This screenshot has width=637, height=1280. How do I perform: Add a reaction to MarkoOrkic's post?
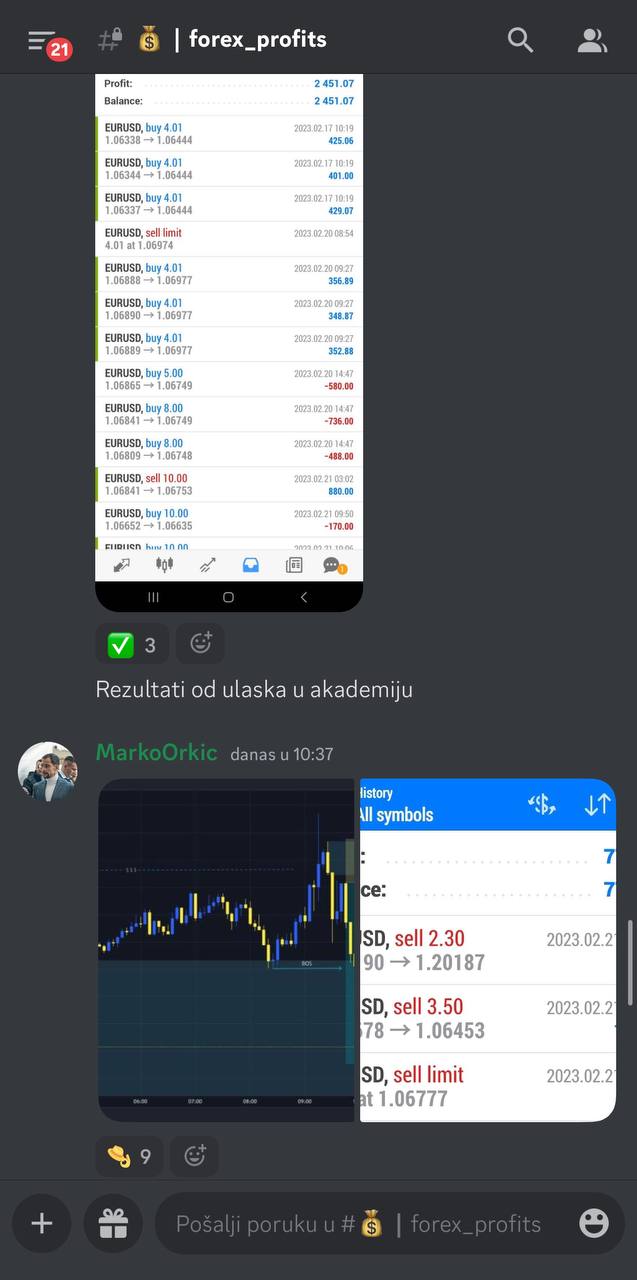click(195, 1157)
